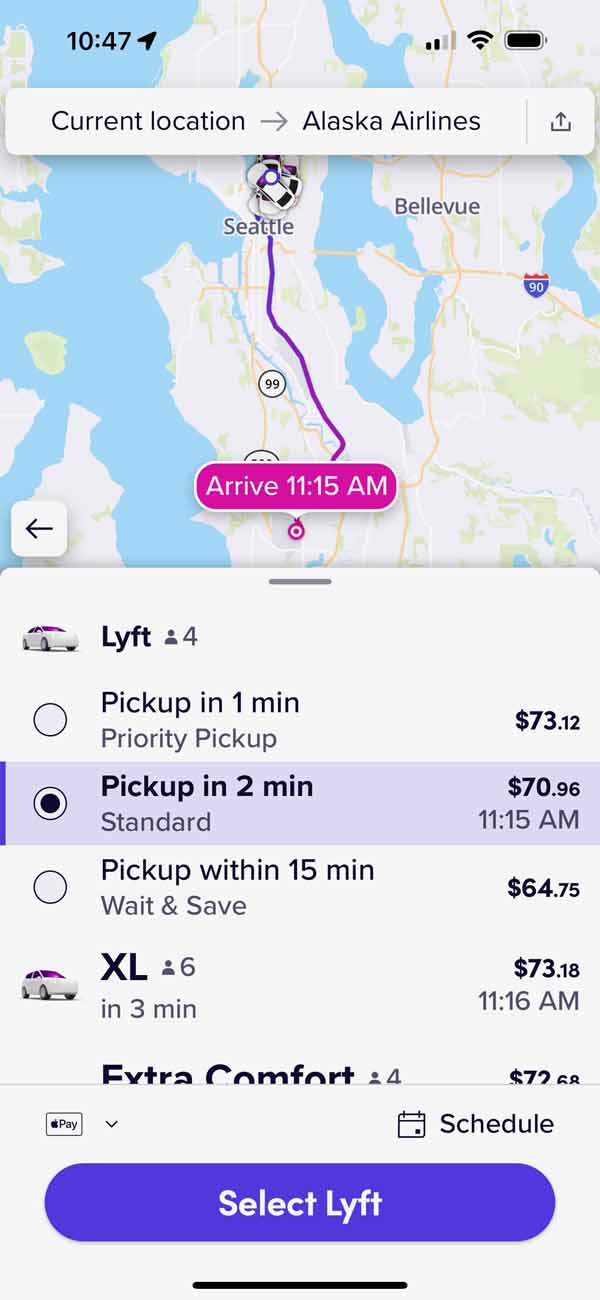Confirm with the Select Lyft button
The image size is (600, 1300).
click(300, 1202)
